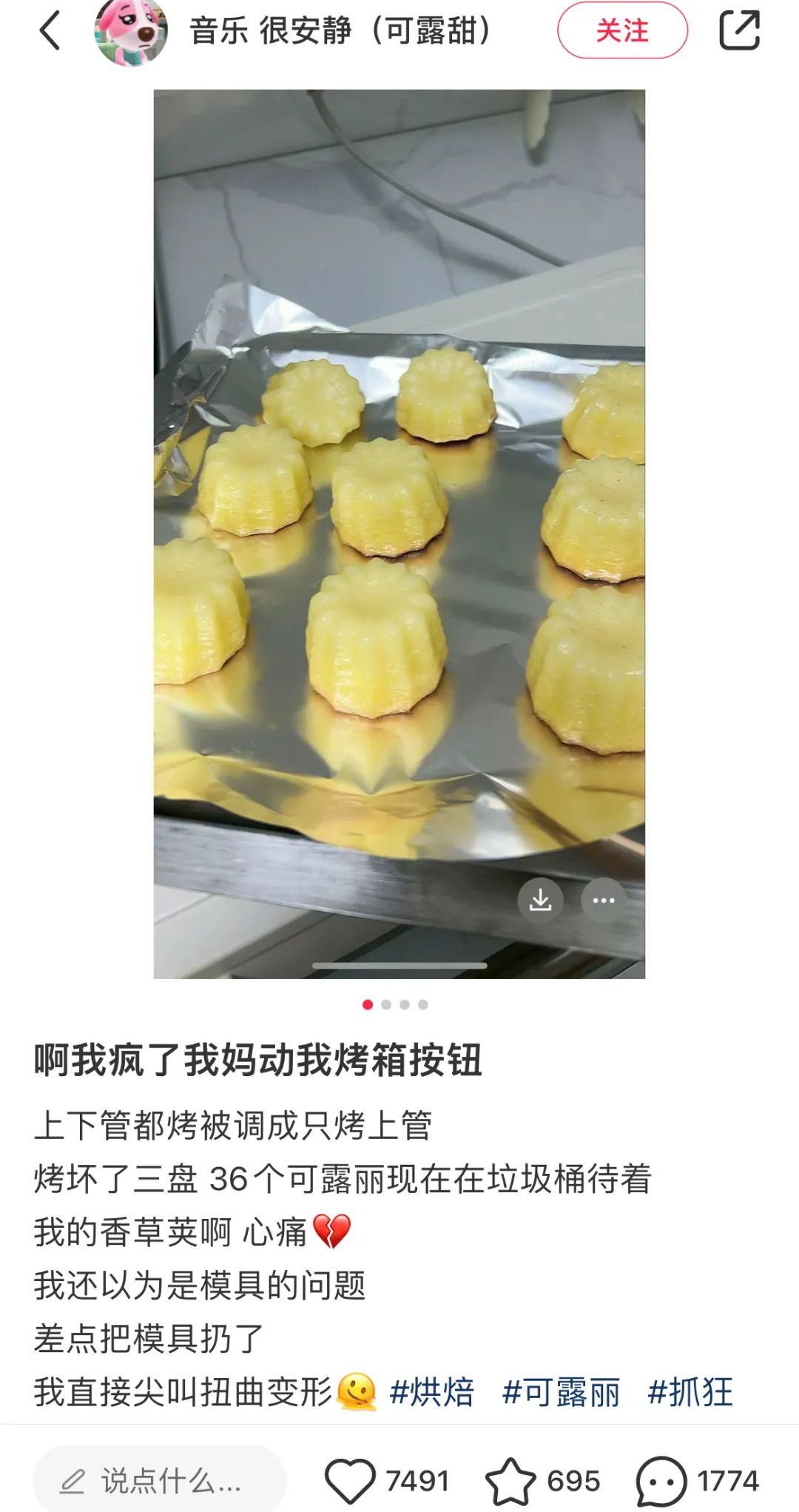
Task: Tap the 说点什么 comment field
Action: coord(160,1481)
